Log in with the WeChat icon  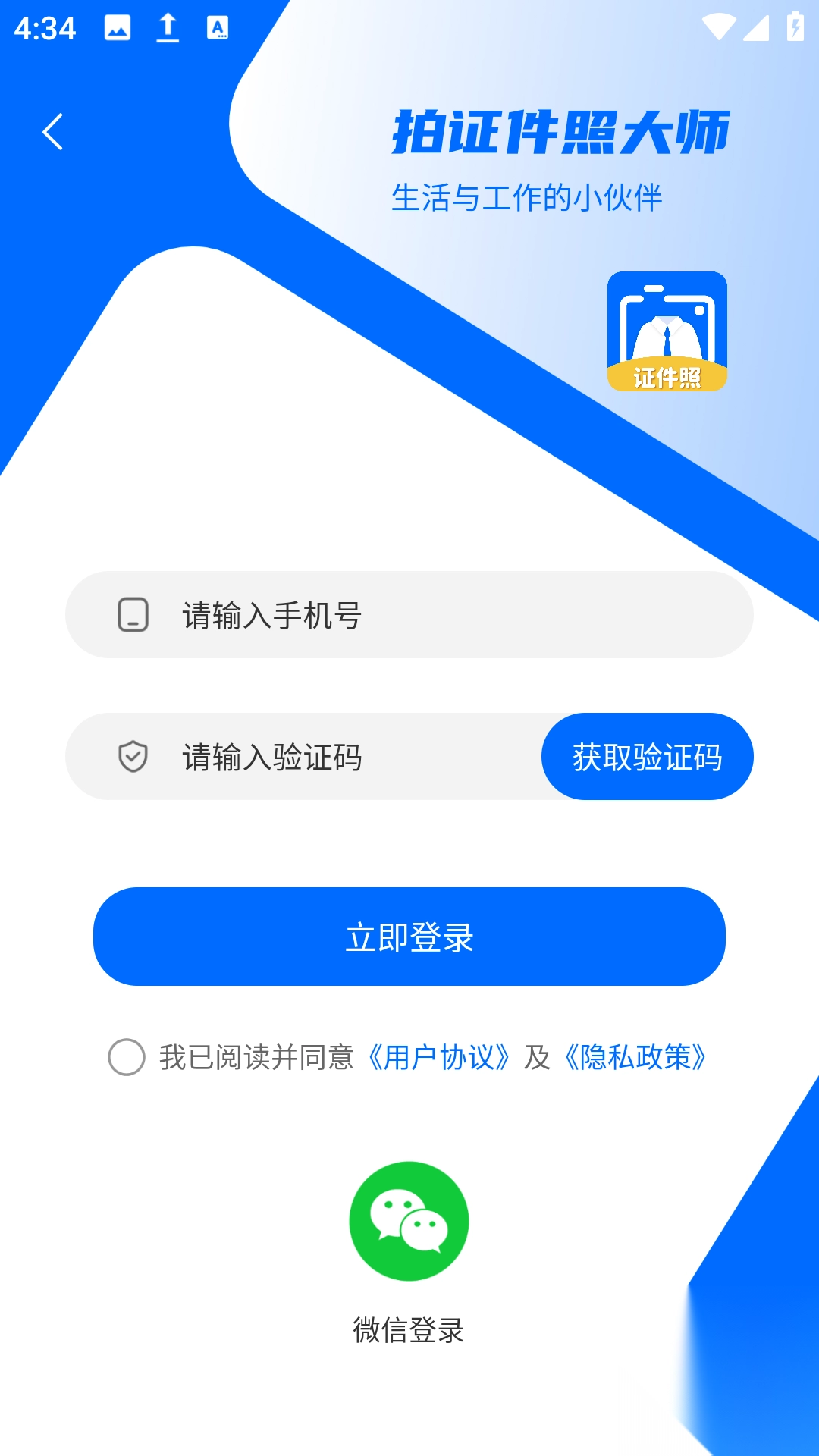[409, 1221]
